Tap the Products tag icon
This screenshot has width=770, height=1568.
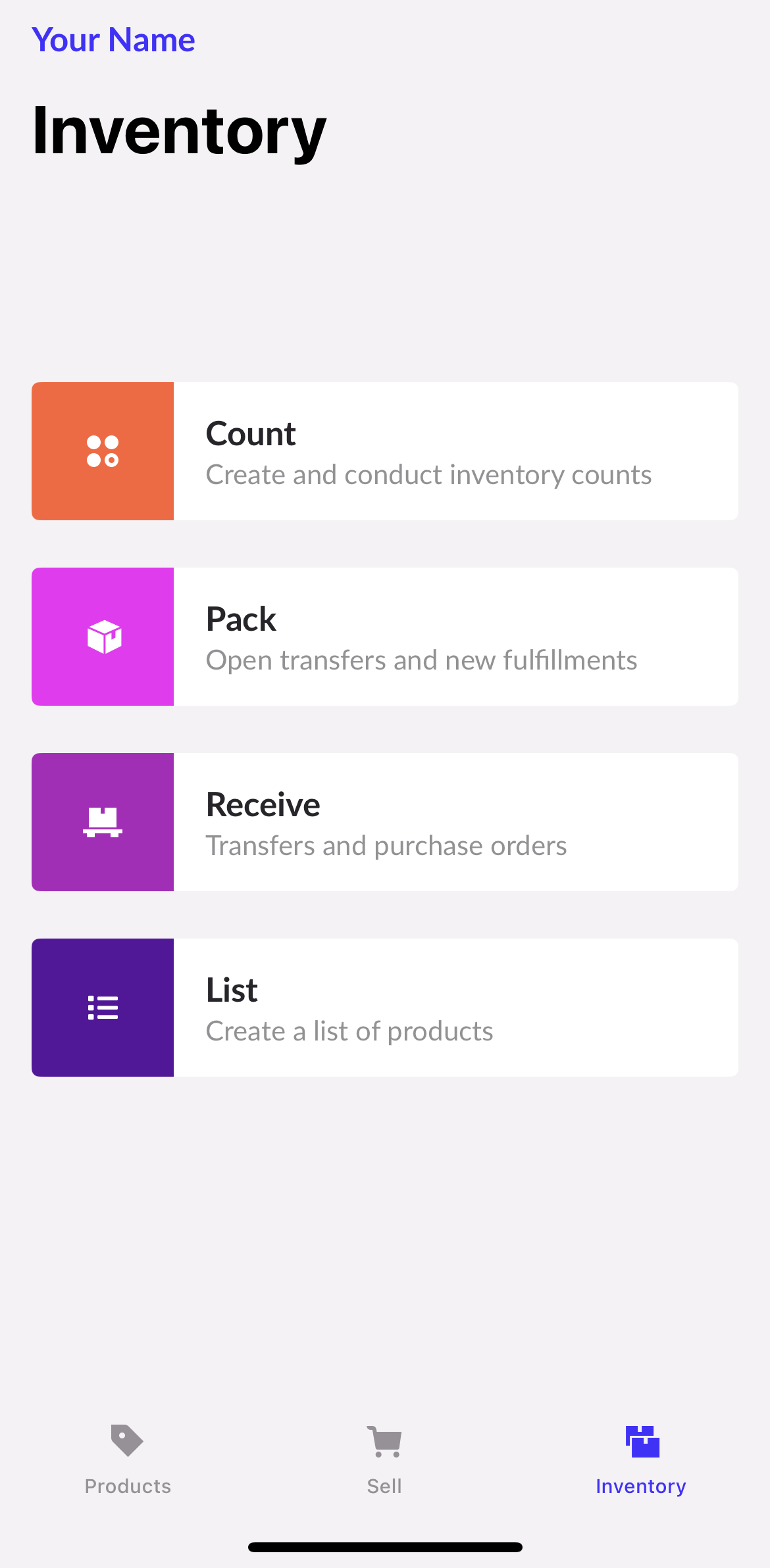coord(127,1440)
